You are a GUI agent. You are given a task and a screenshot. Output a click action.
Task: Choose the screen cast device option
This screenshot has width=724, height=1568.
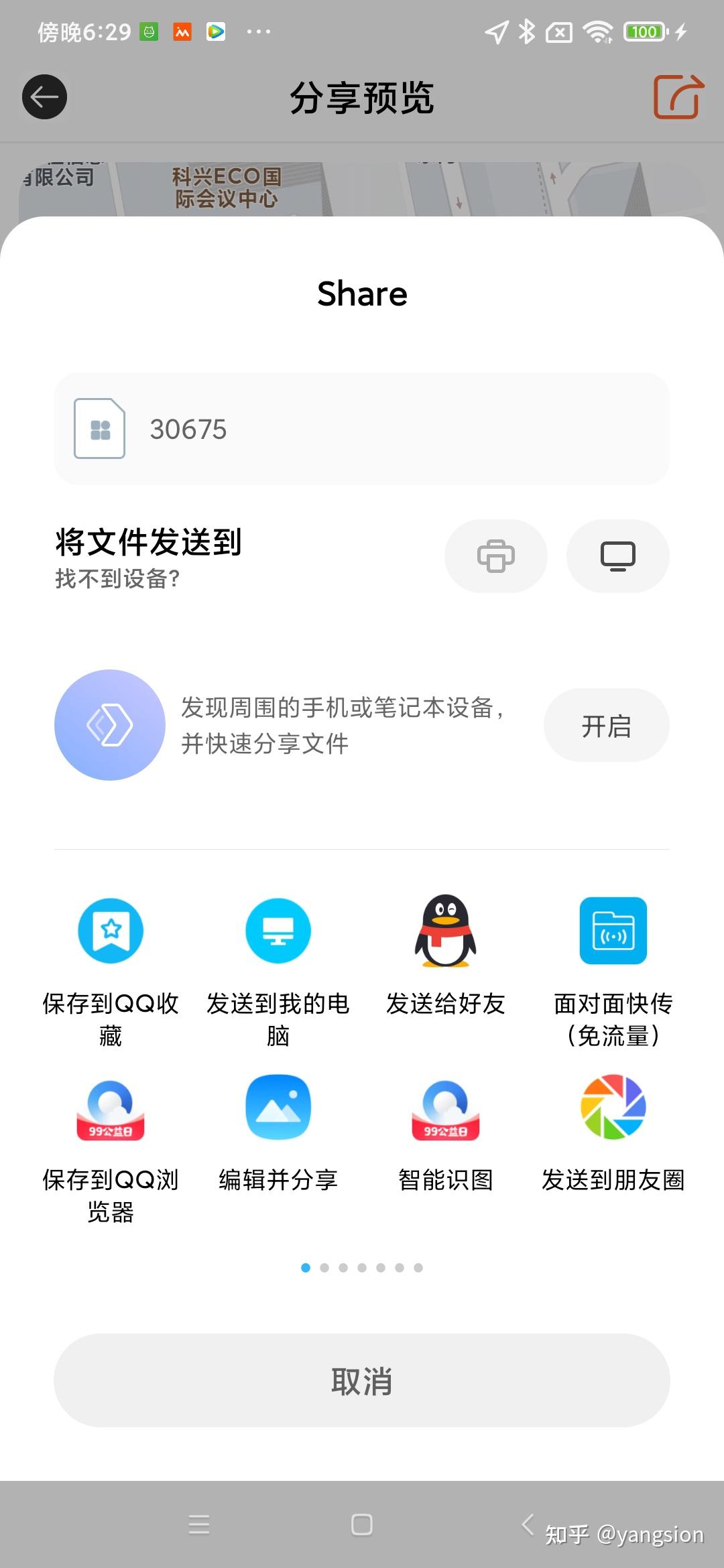point(618,556)
